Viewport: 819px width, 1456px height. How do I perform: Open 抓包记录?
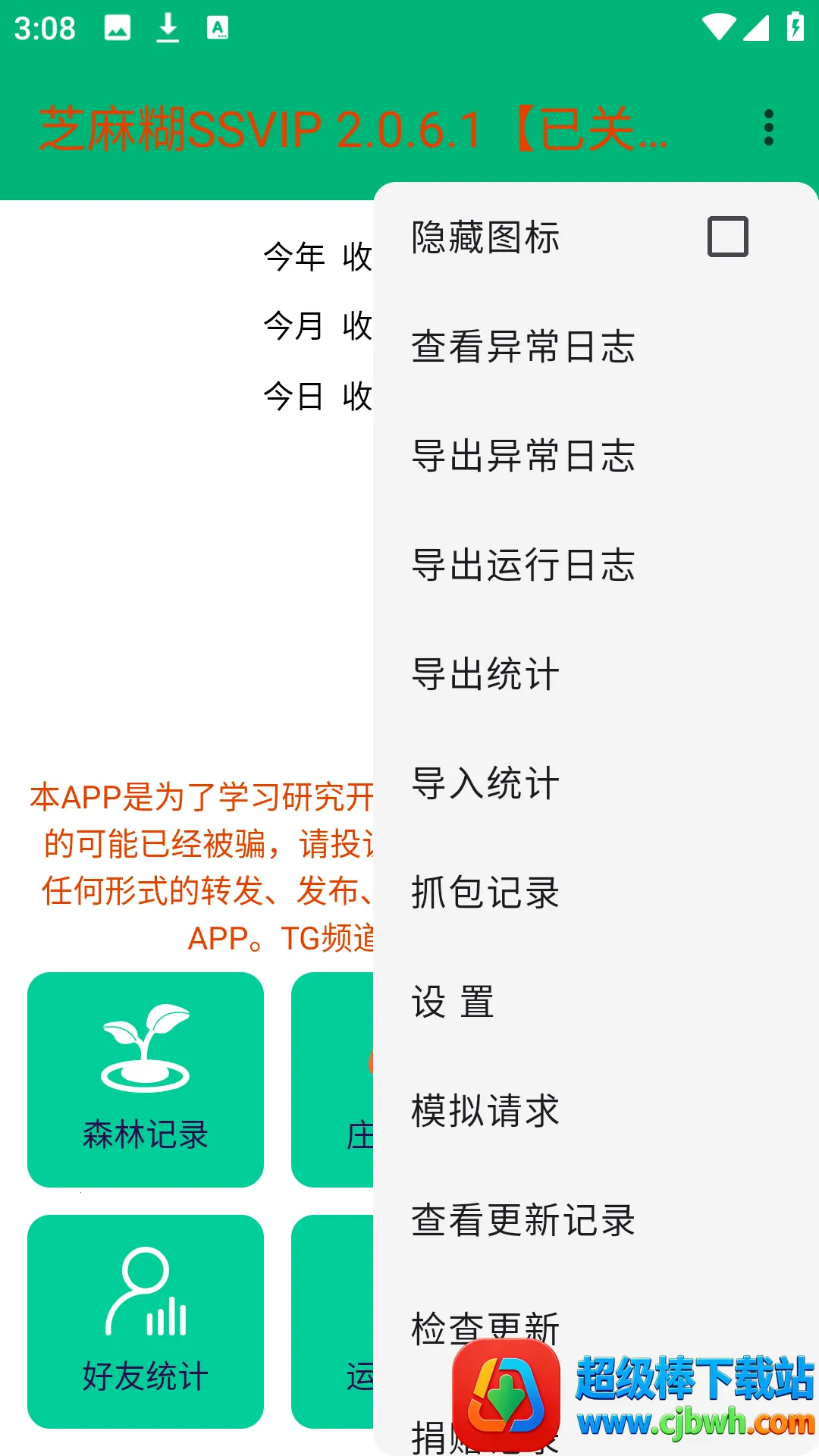click(x=485, y=893)
